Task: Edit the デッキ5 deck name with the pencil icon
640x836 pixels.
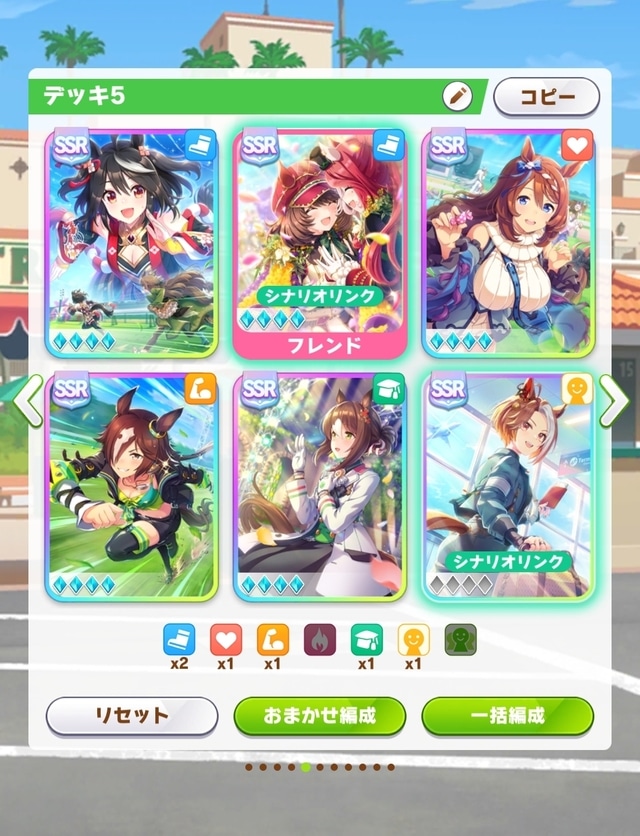Action: pyautogui.click(x=457, y=97)
